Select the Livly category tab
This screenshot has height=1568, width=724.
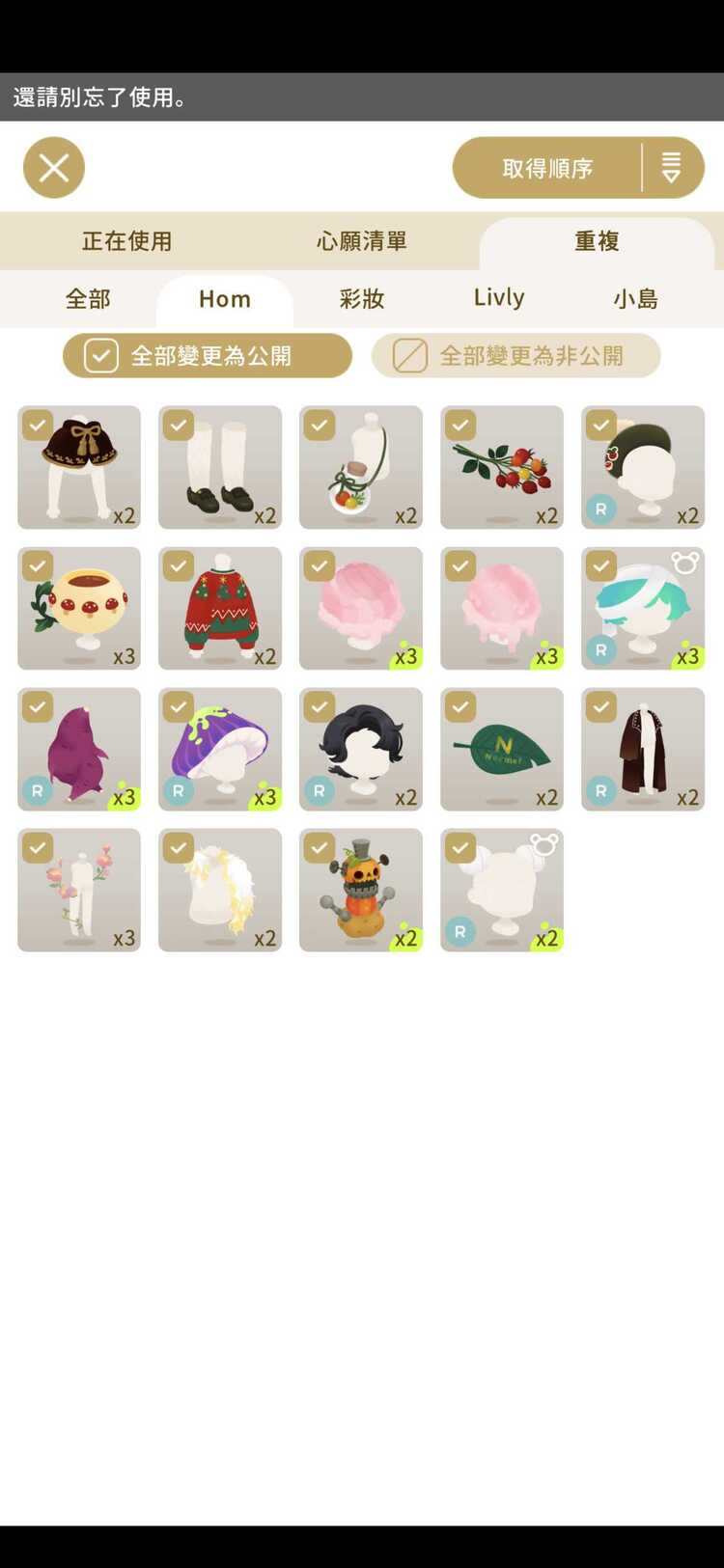[x=499, y=299]
